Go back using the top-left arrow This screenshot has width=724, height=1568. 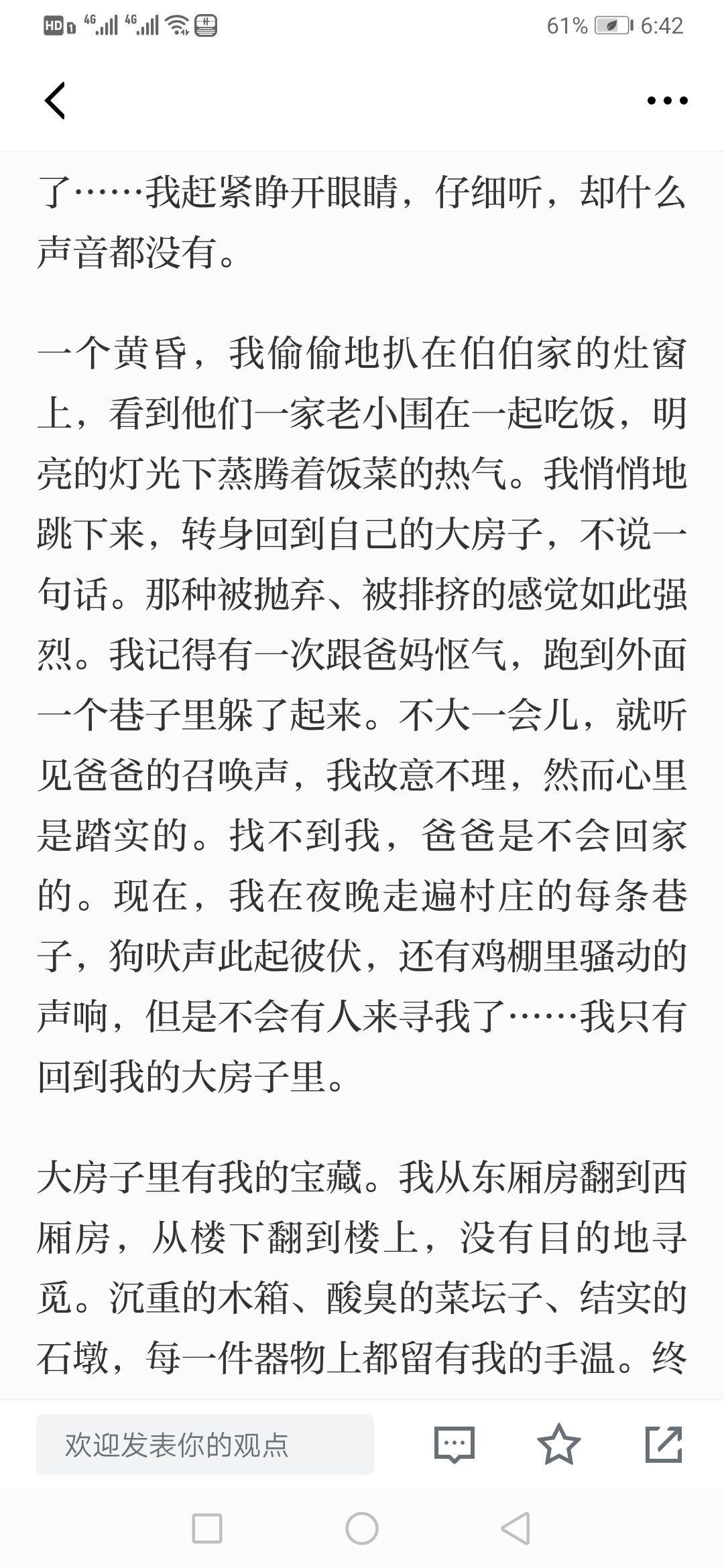tap(55, 101)
